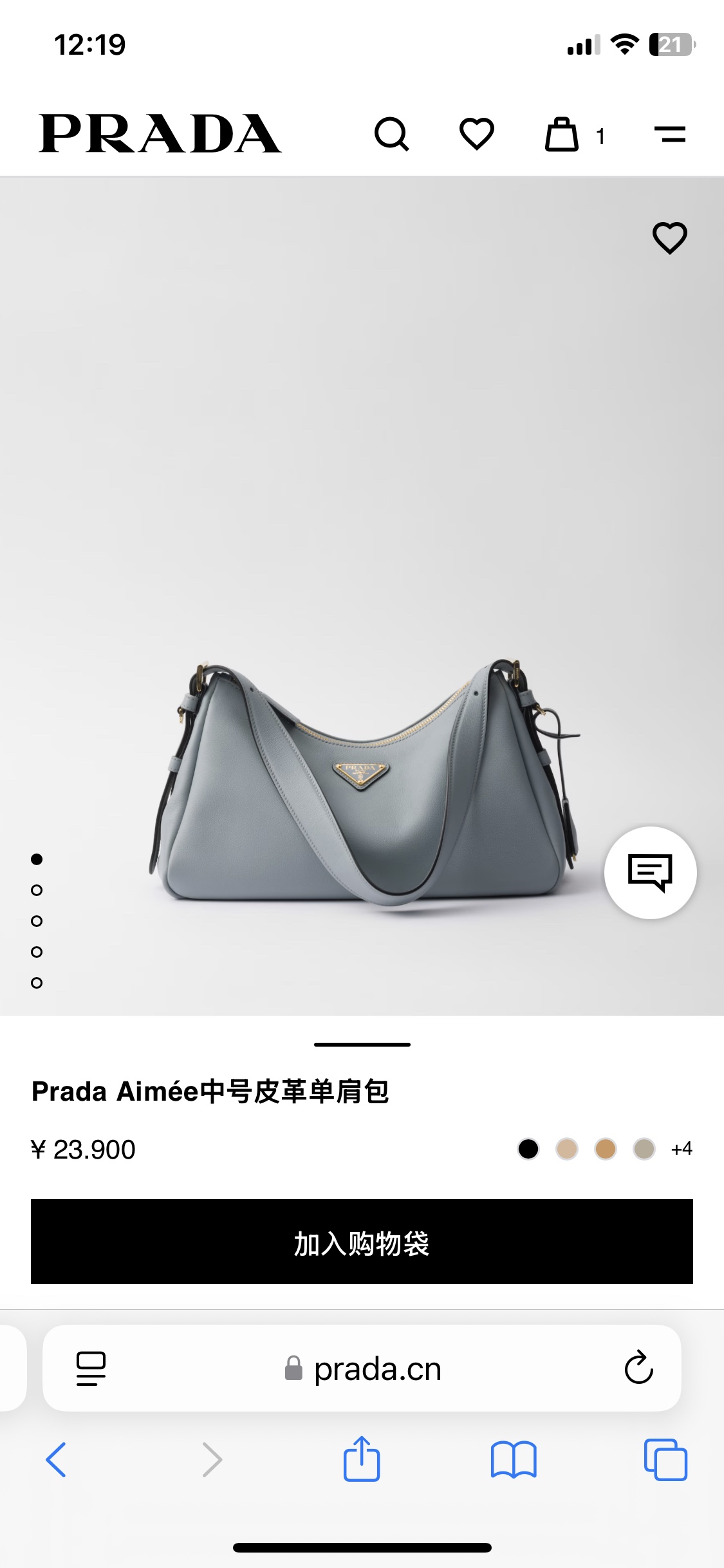Screen dimensions: 724x1568
Task: Reload the page
Action: tap(638, 1368)
